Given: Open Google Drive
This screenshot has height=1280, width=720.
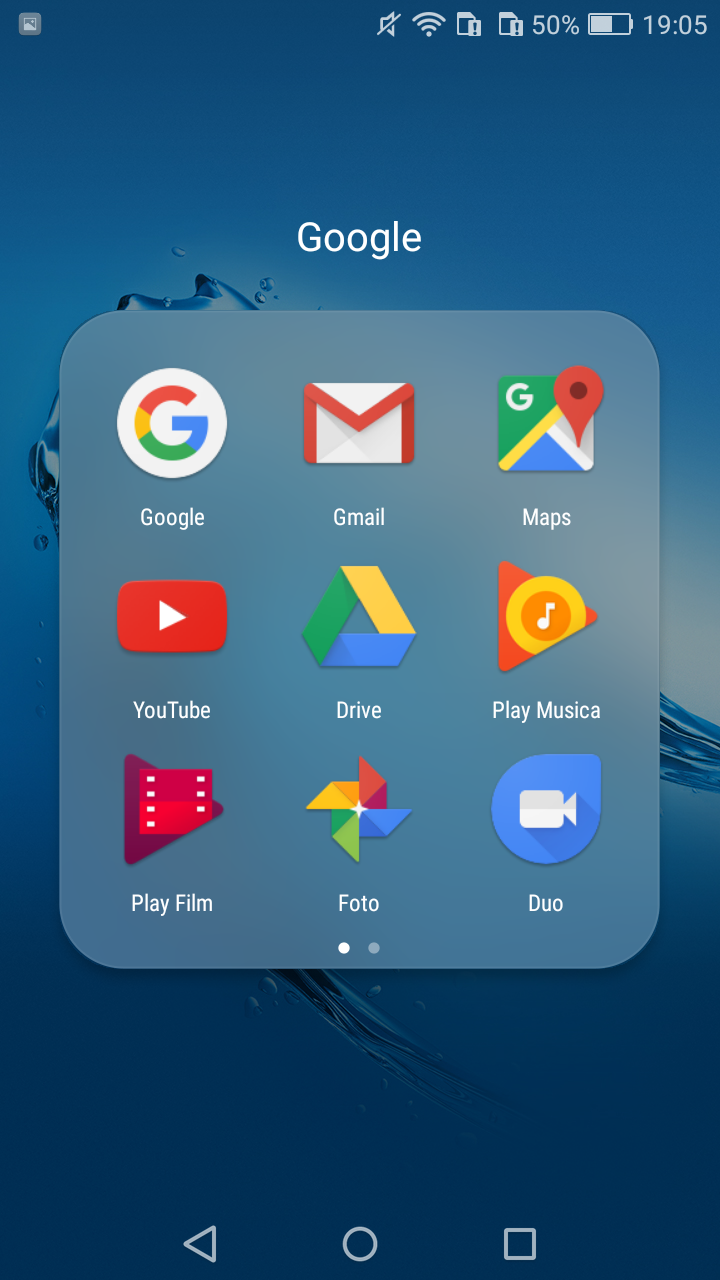Looking at the screenshot, I should tap(359, 616).
